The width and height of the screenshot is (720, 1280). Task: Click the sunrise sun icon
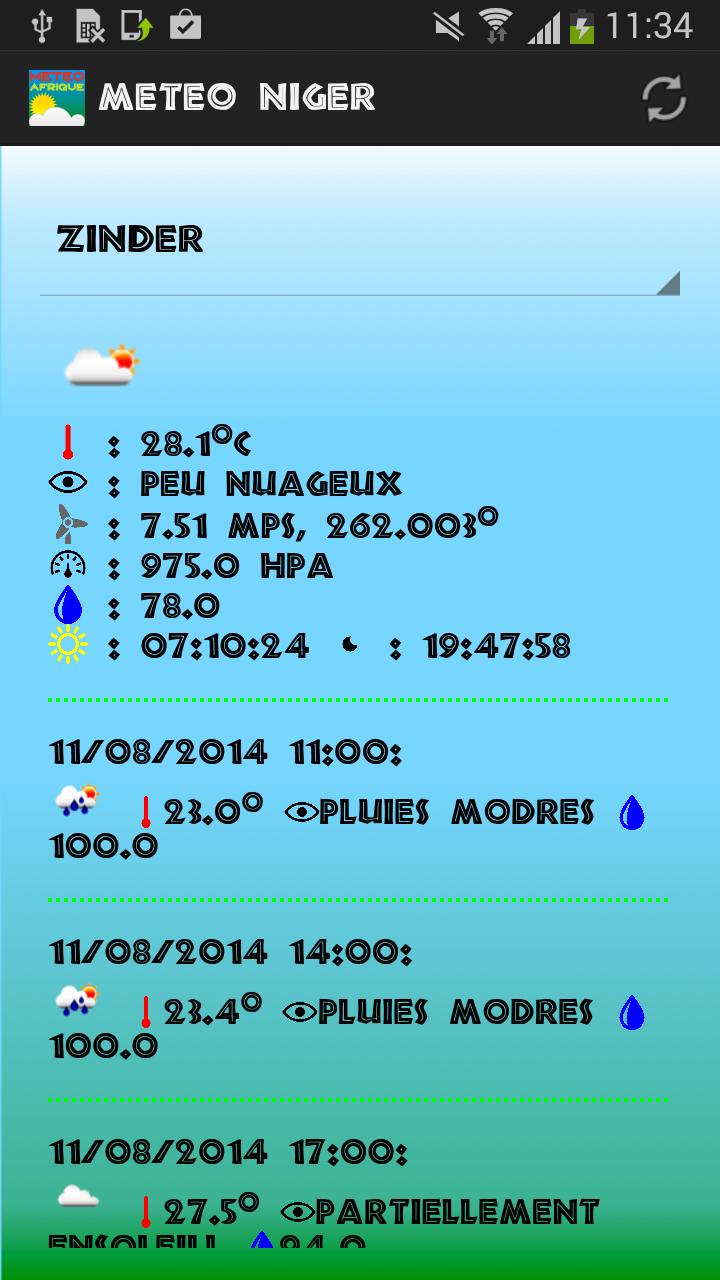(x=67, y=646)
